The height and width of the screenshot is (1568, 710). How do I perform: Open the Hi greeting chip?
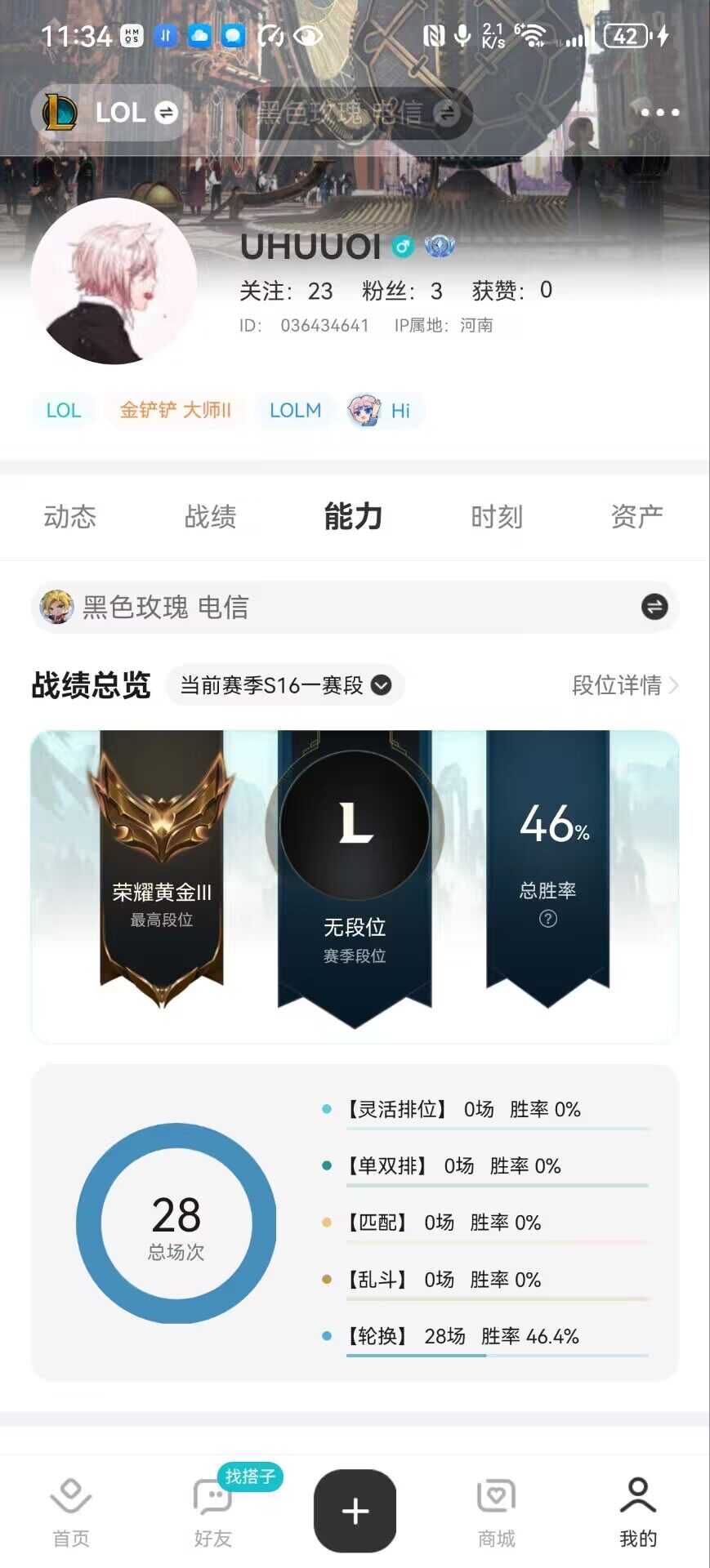pyautogui.click(x=381, y=410)
